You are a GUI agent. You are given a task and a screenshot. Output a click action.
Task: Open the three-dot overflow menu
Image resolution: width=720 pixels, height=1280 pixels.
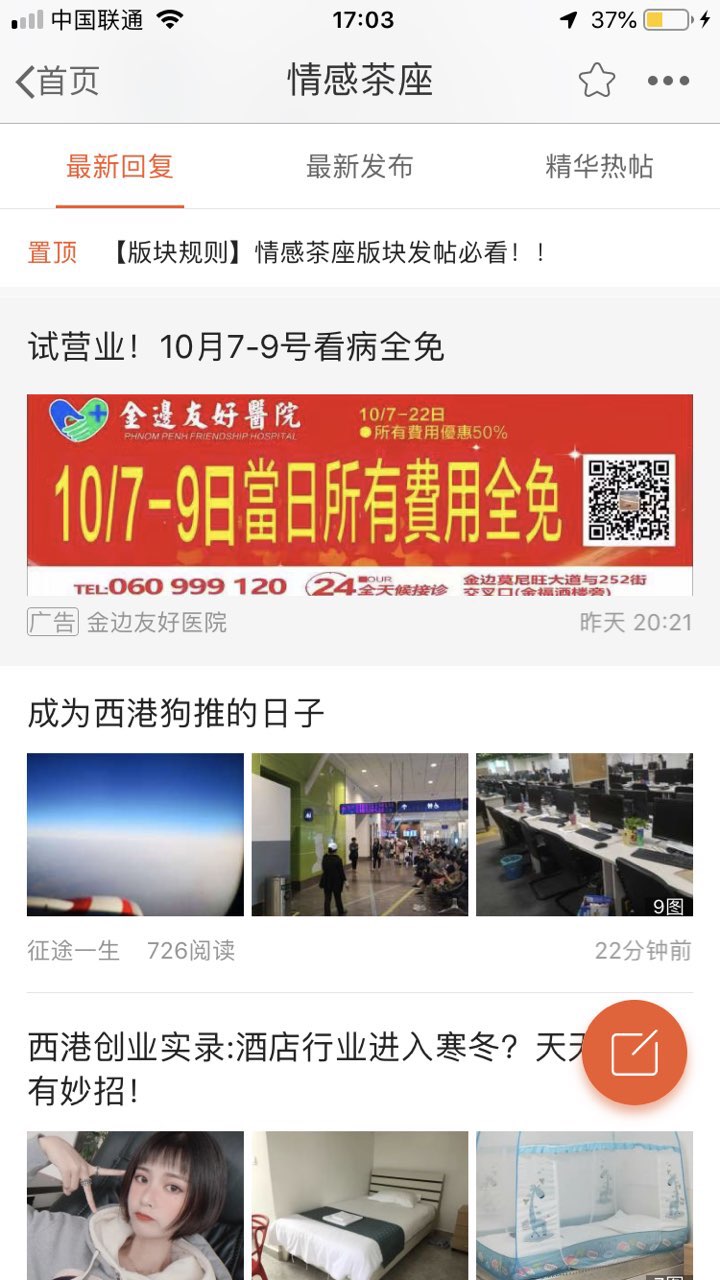(x=668, y=81)
